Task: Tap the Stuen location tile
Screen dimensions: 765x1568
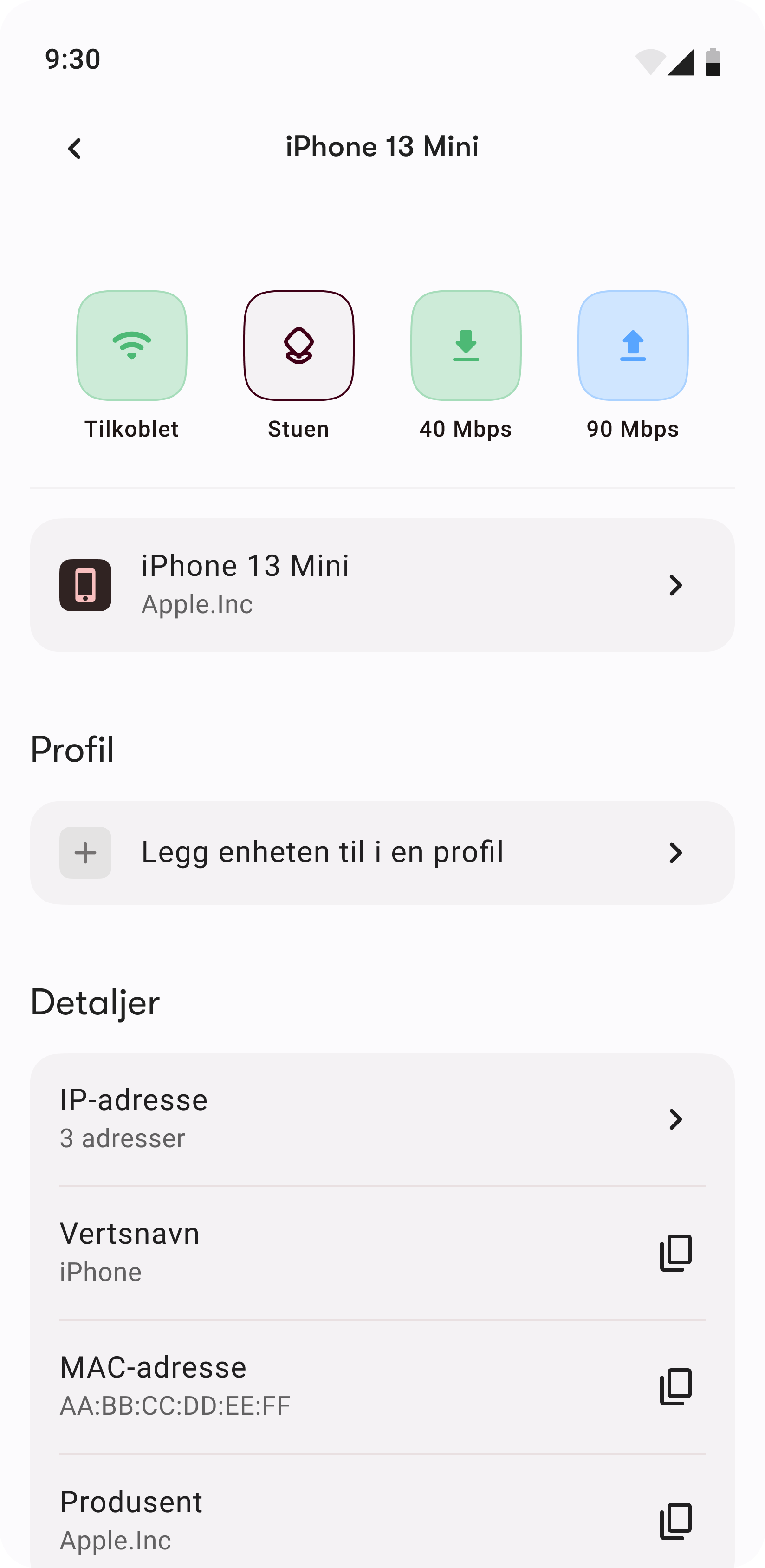Action: coord(299,346)
